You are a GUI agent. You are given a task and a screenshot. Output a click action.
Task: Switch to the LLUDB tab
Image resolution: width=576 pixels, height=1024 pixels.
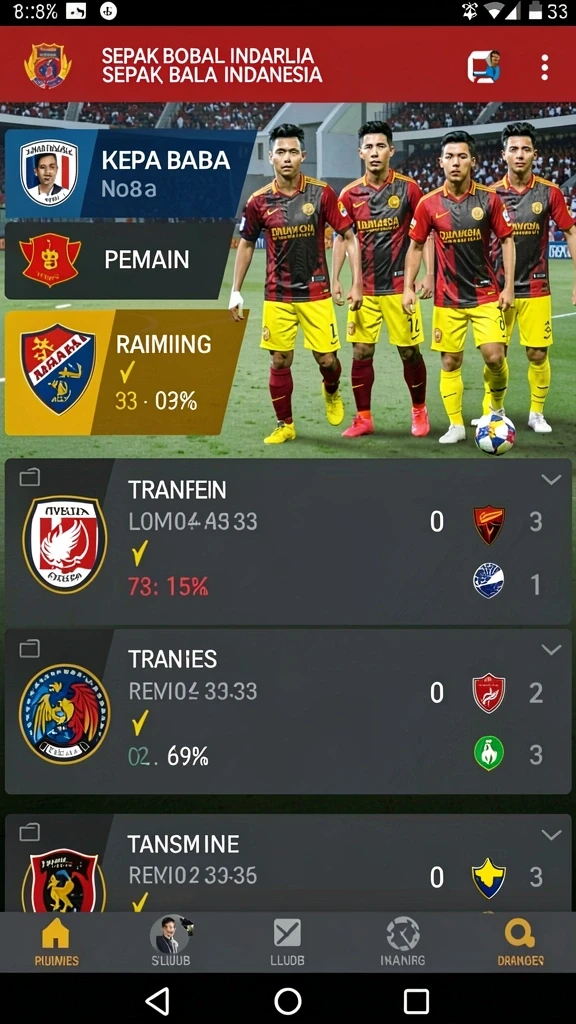click(x=287, y=942)
